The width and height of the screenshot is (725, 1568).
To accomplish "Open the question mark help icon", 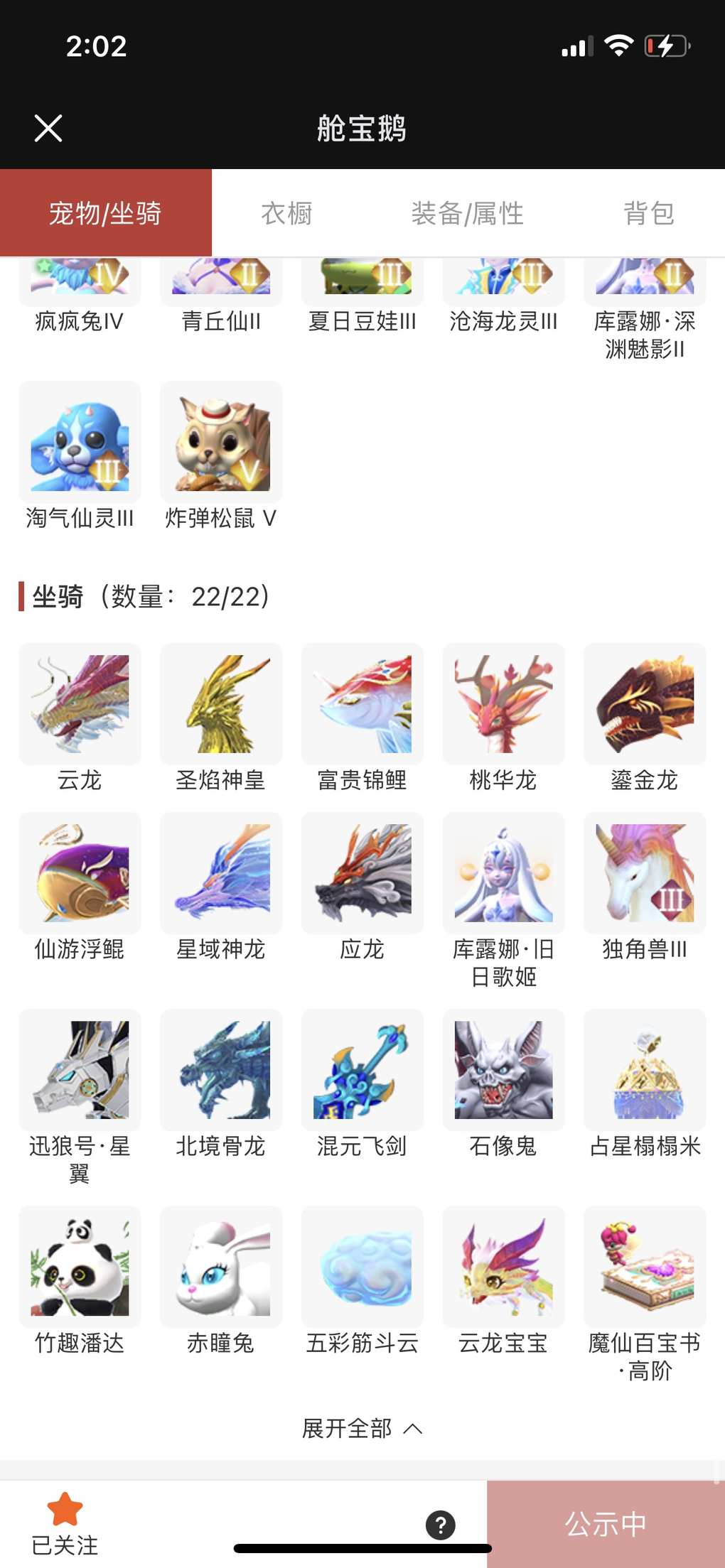I will (x=441, y=1525).
